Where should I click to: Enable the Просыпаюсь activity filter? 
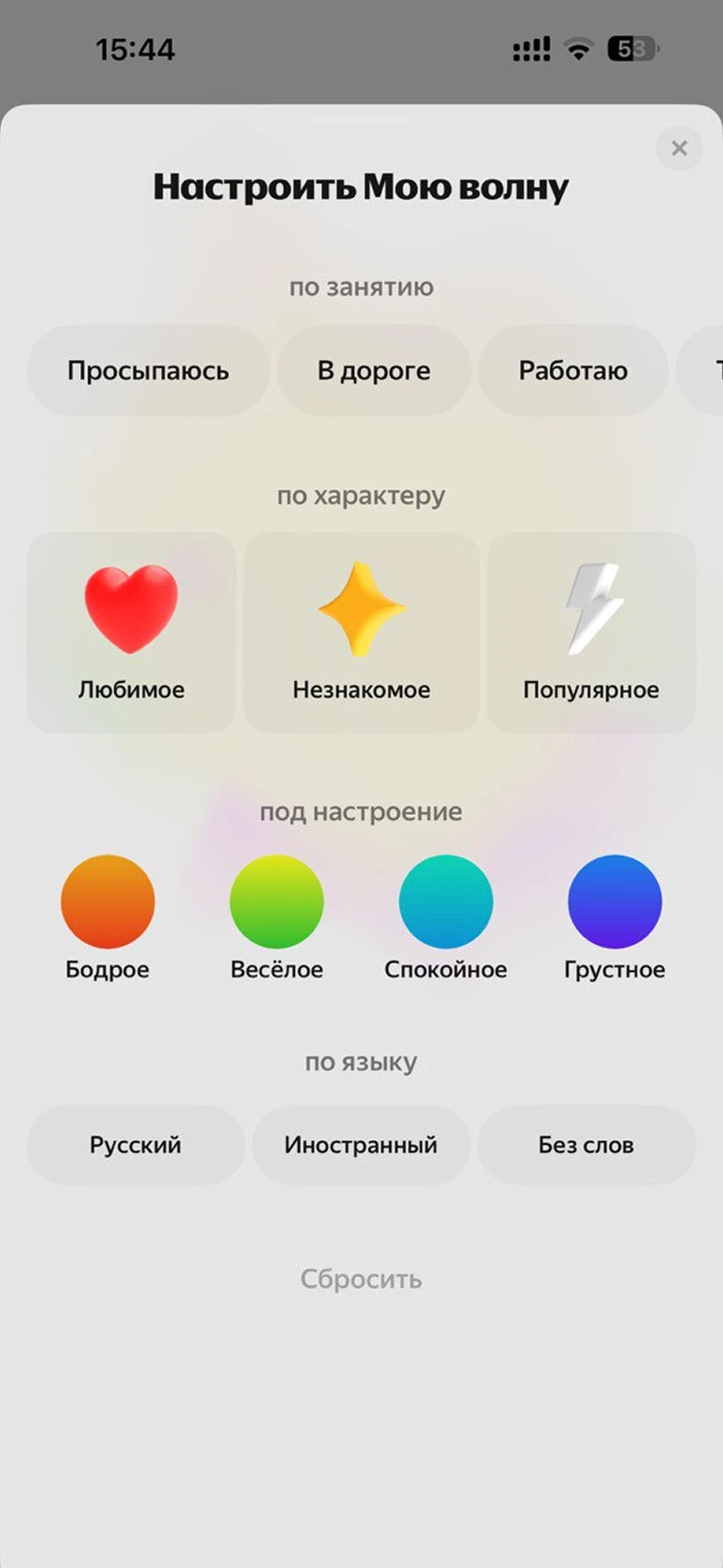click(x=147, y=371)
